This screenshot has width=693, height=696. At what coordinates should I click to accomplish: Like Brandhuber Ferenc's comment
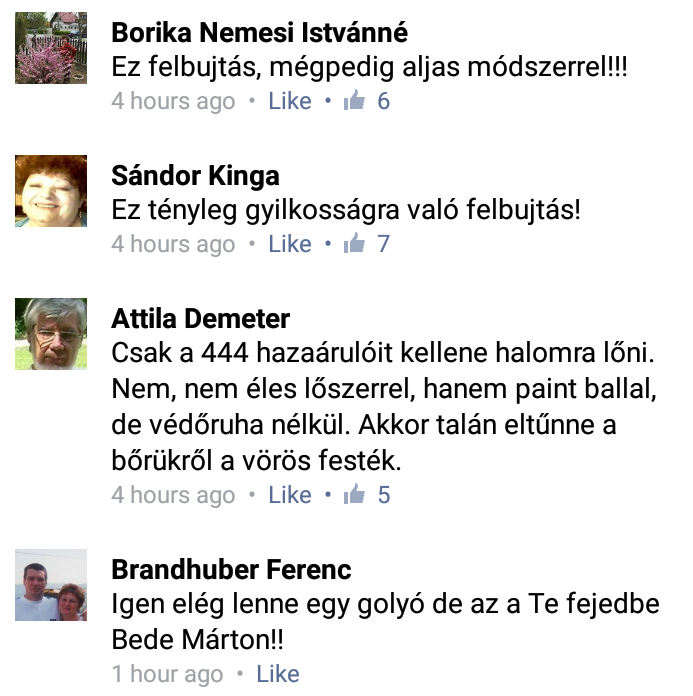pos(278,675)
